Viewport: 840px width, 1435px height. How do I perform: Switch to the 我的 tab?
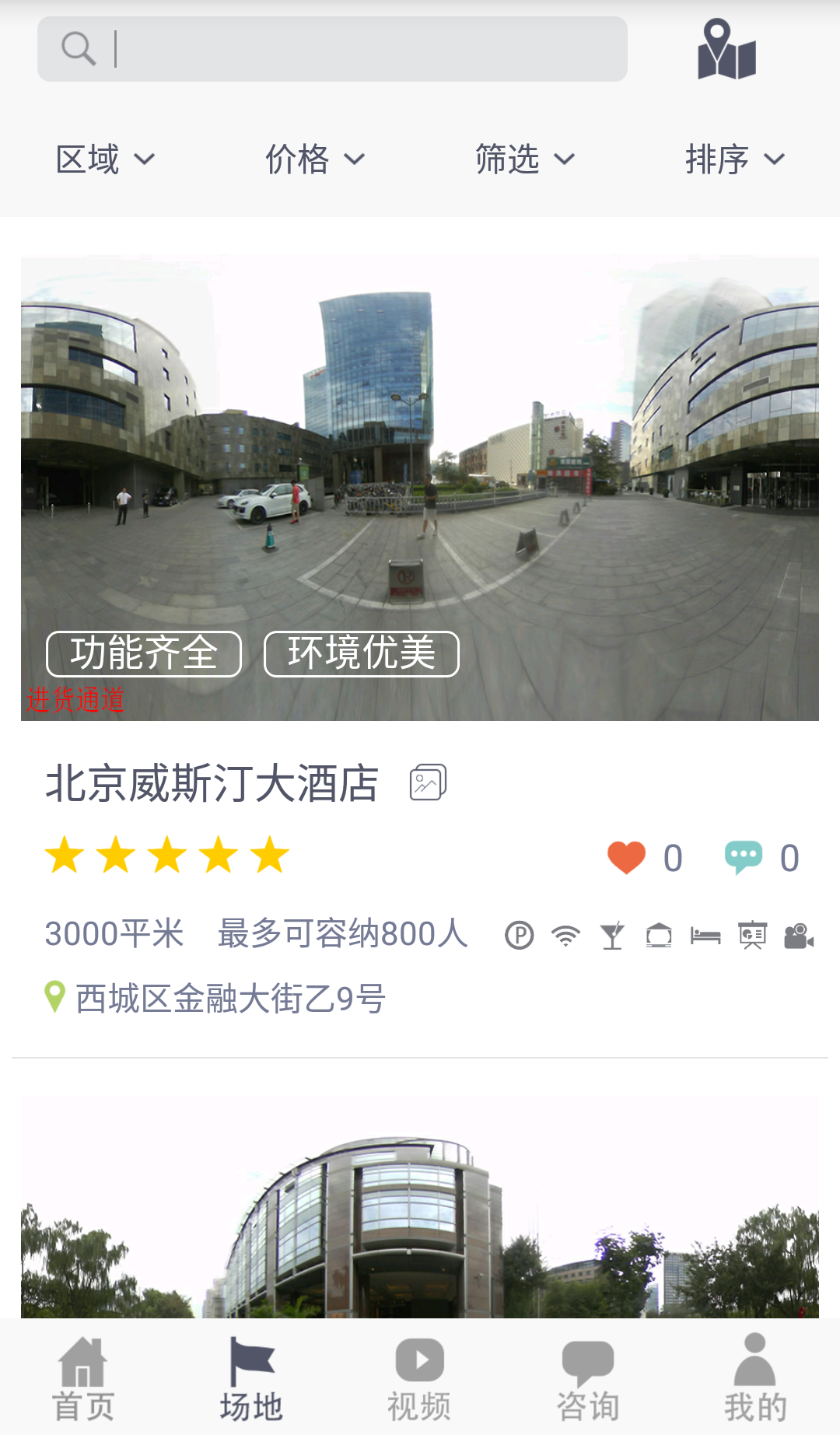point(755,1377)
